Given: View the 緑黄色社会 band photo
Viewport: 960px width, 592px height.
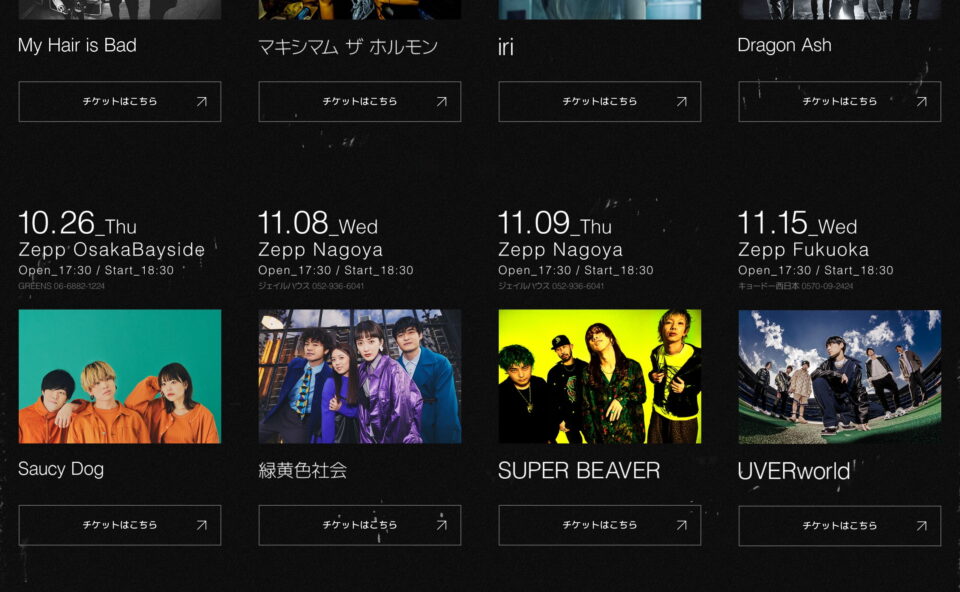Looking at the screenshot, I should point(360,376).
